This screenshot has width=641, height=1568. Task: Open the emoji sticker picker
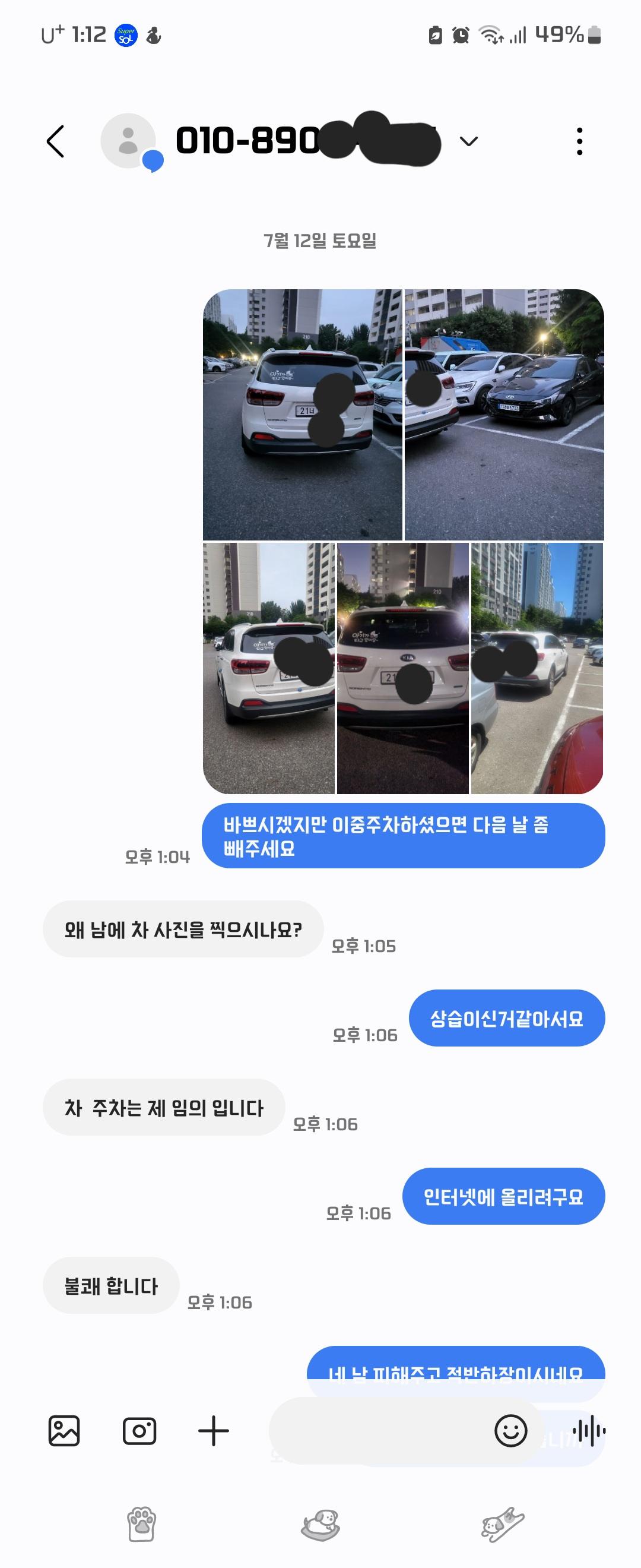pos(510,1430)
